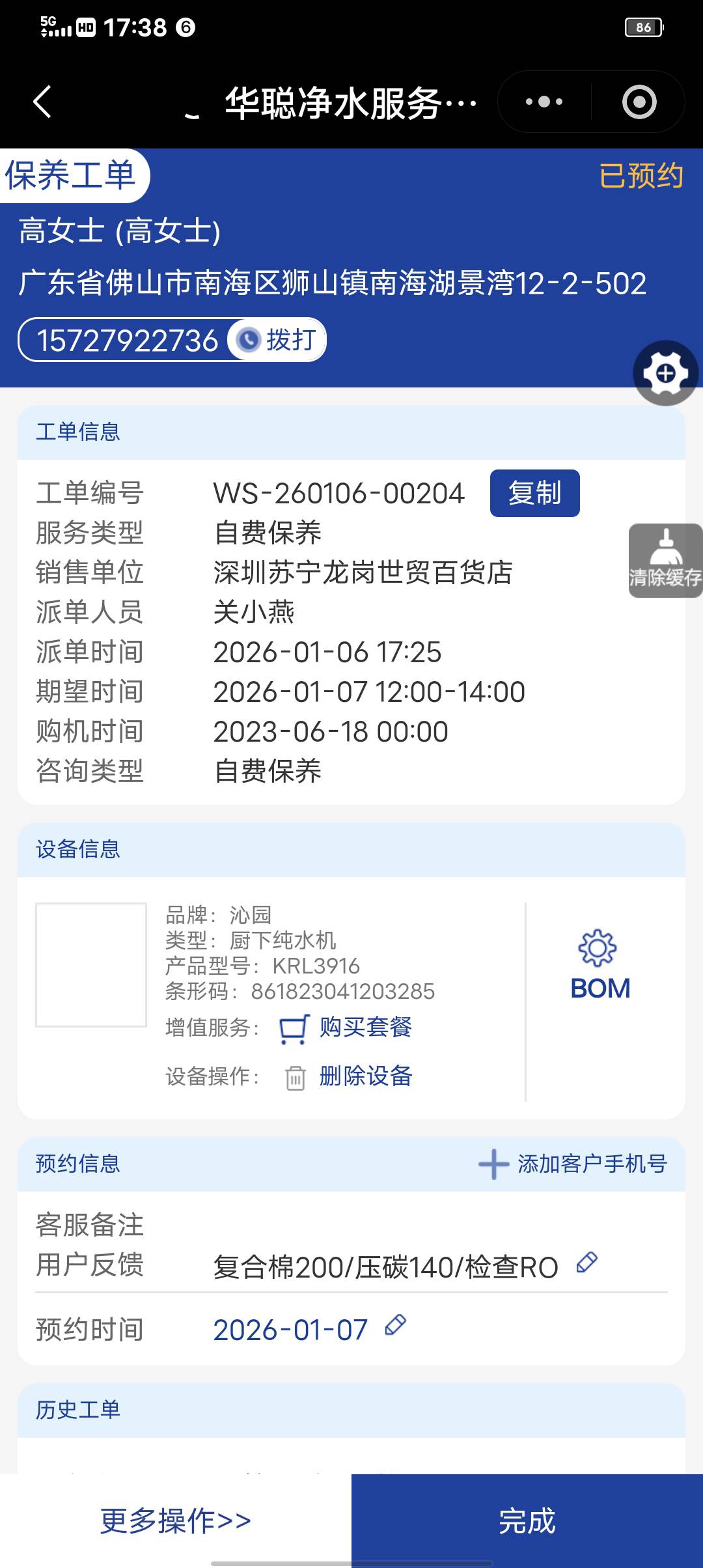Tap 添加客户手机号 to add a phone number
The image size is (703, 1568).
tap(573, 1164)
